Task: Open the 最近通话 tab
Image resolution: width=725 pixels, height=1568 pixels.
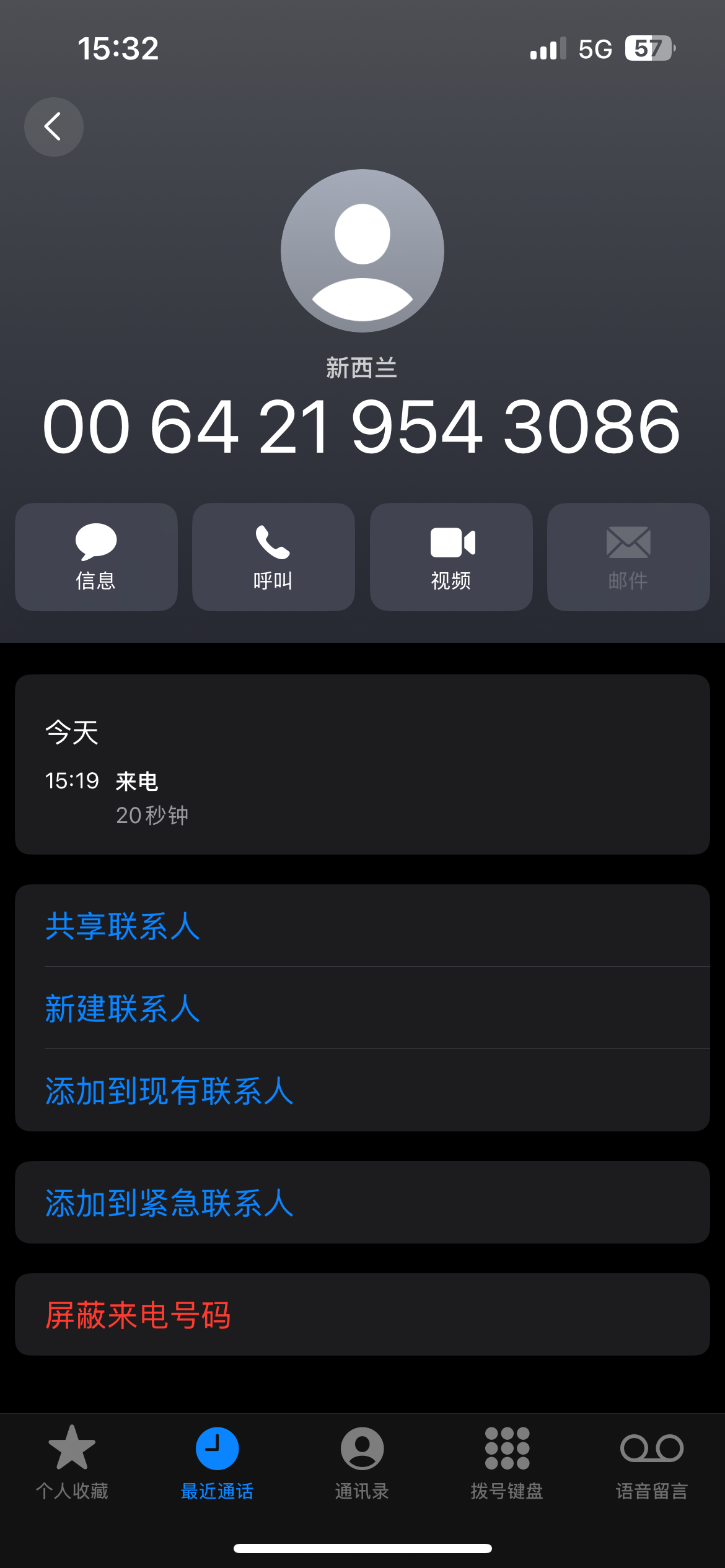Action: [x=217, y=1462]
